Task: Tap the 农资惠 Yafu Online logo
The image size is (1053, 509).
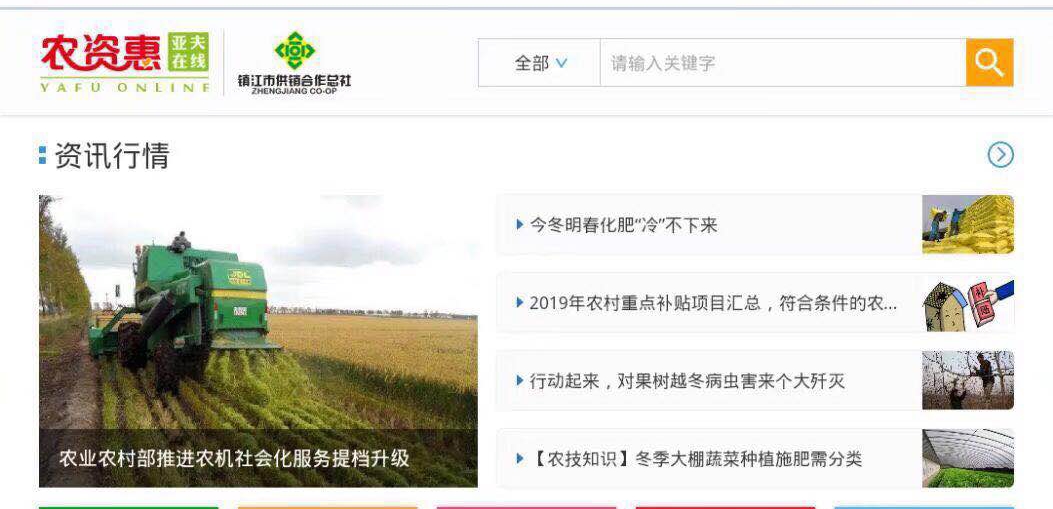Action: pos(125,63)
